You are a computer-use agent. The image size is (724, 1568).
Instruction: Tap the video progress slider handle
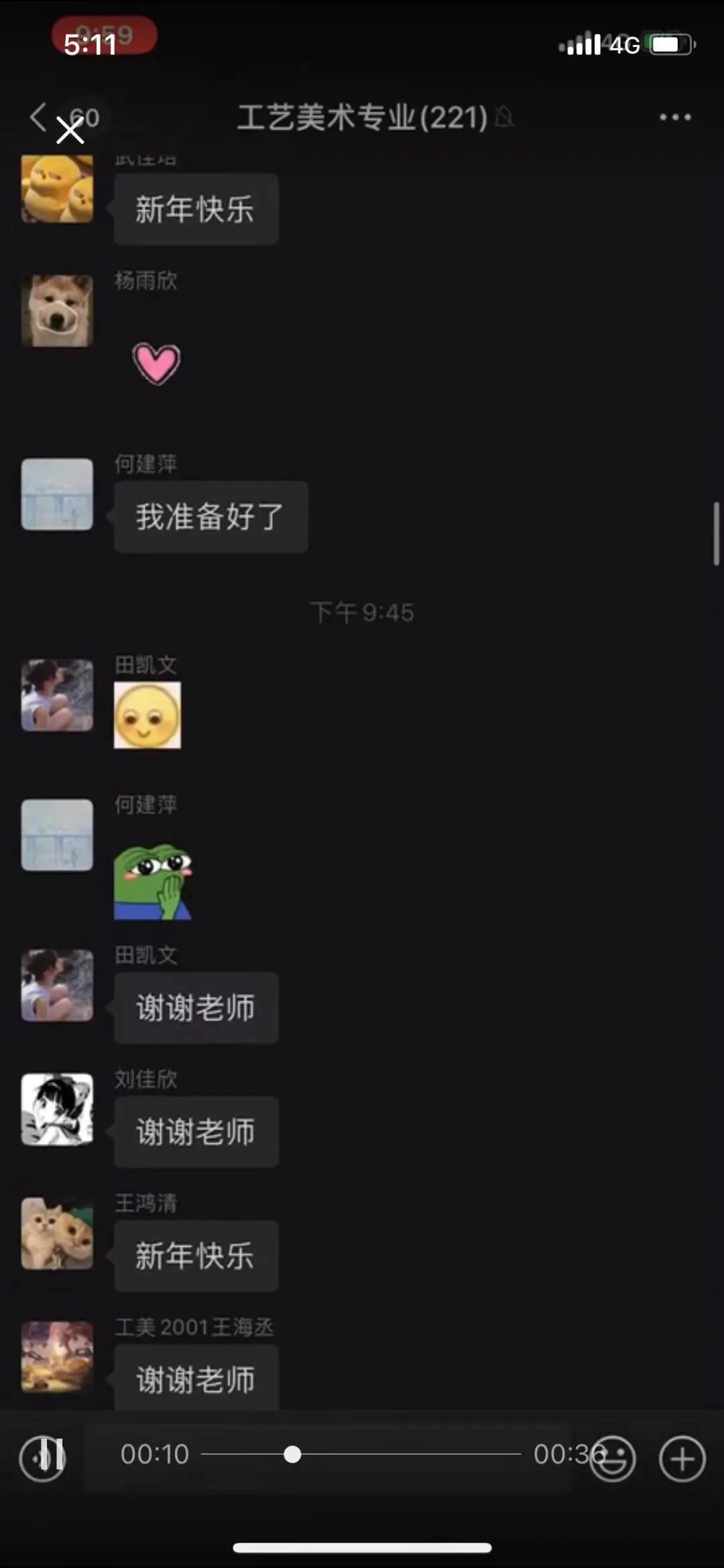tap(292, 1454)
